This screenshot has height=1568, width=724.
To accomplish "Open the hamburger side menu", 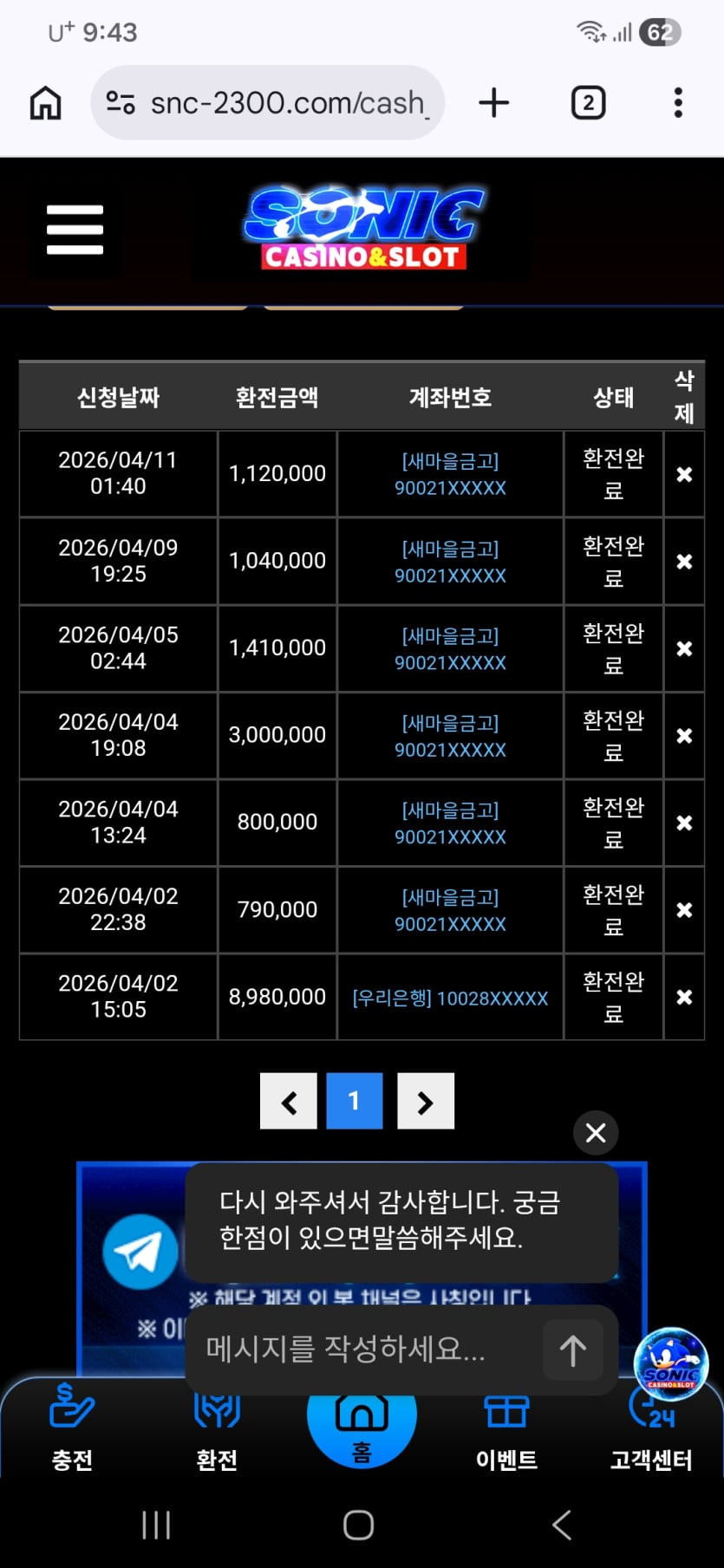I will [75, 230].
